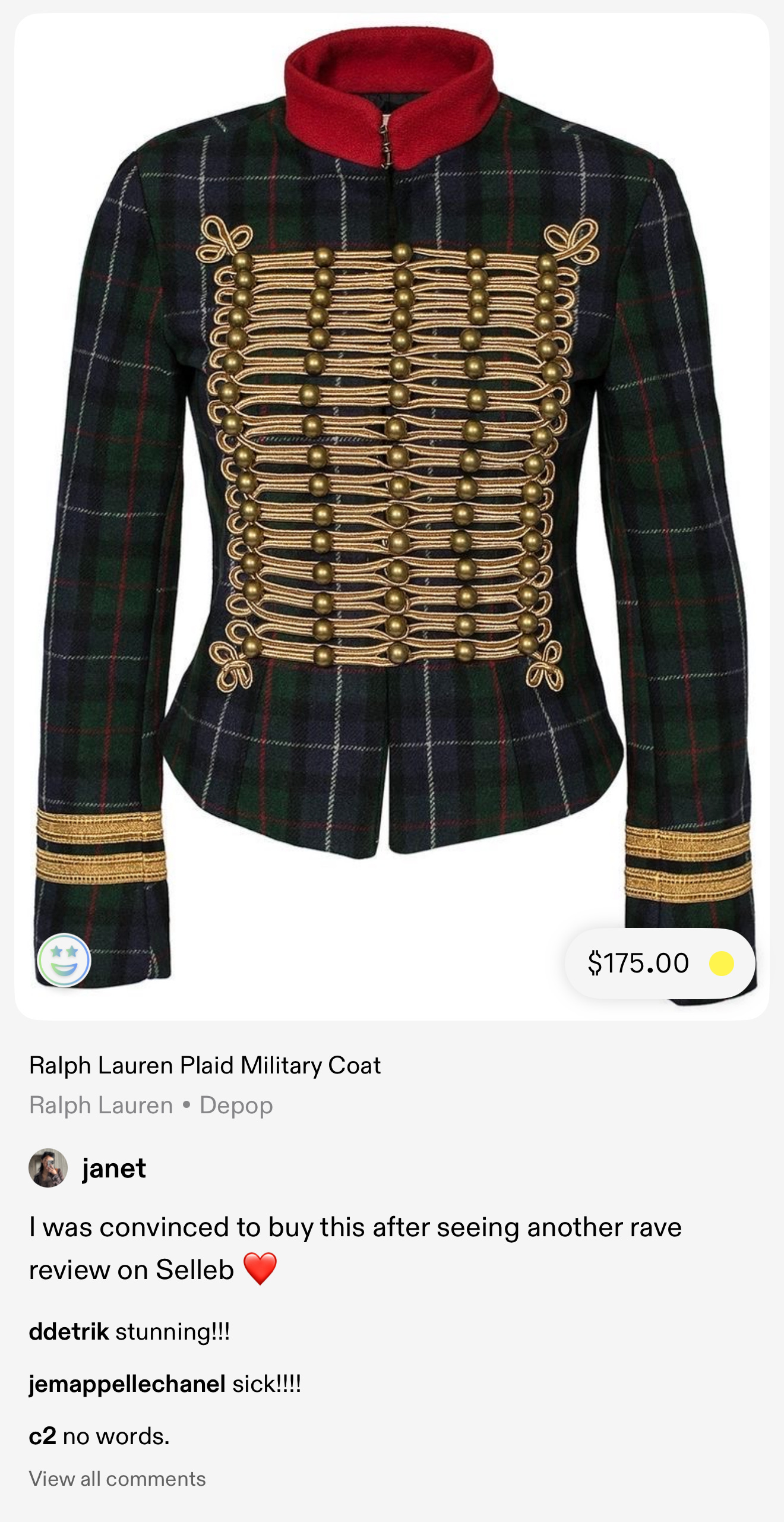
Task: Open Ralph Lauren Plaid Military Coat listing title
Action: click(205, 1066)
